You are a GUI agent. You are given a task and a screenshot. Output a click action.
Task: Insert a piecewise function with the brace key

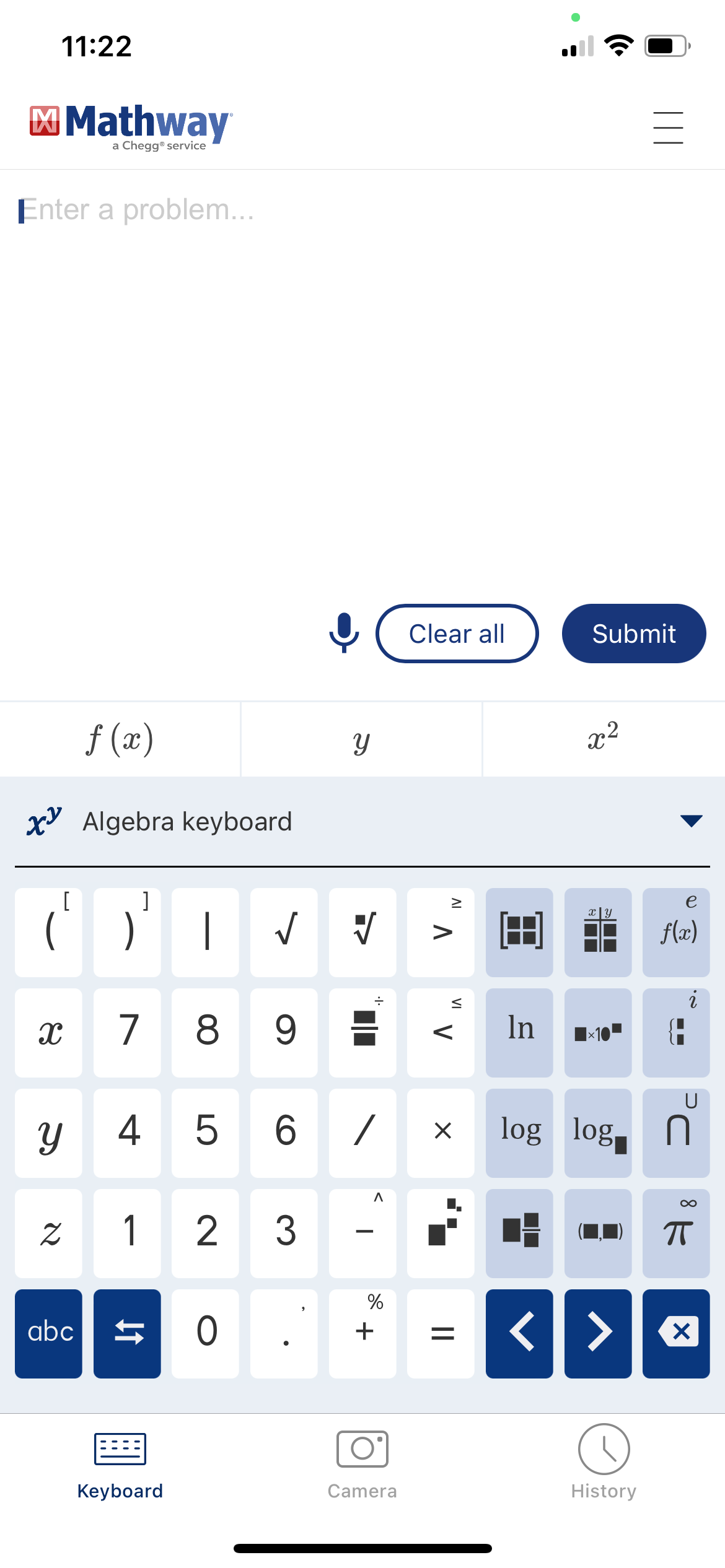click(676, 1033)
